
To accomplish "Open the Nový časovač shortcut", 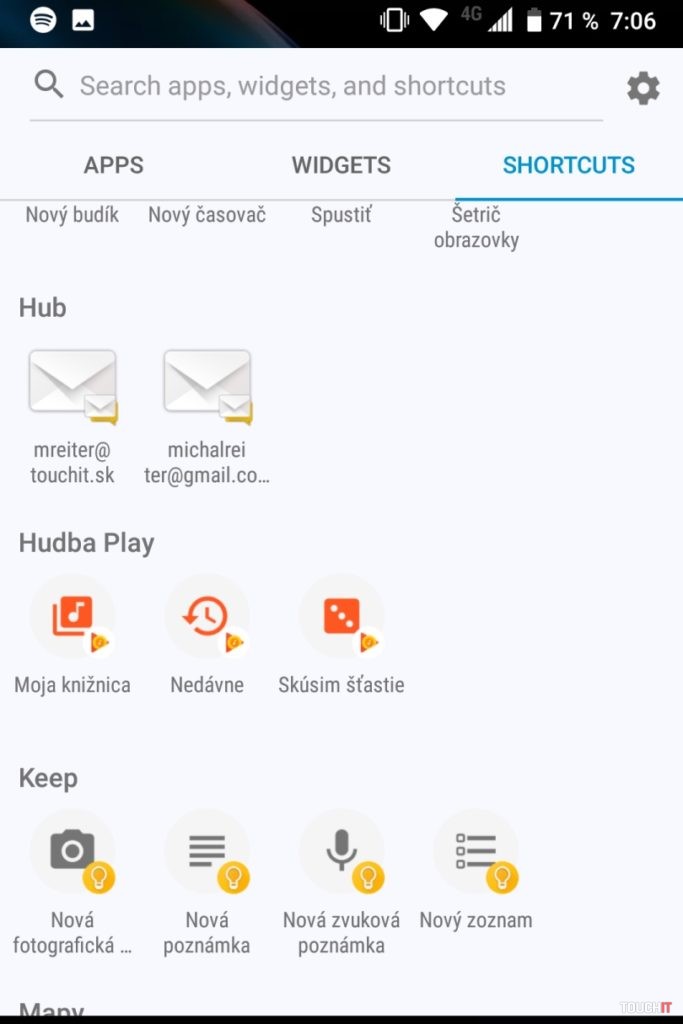I will tap(207, 215).
